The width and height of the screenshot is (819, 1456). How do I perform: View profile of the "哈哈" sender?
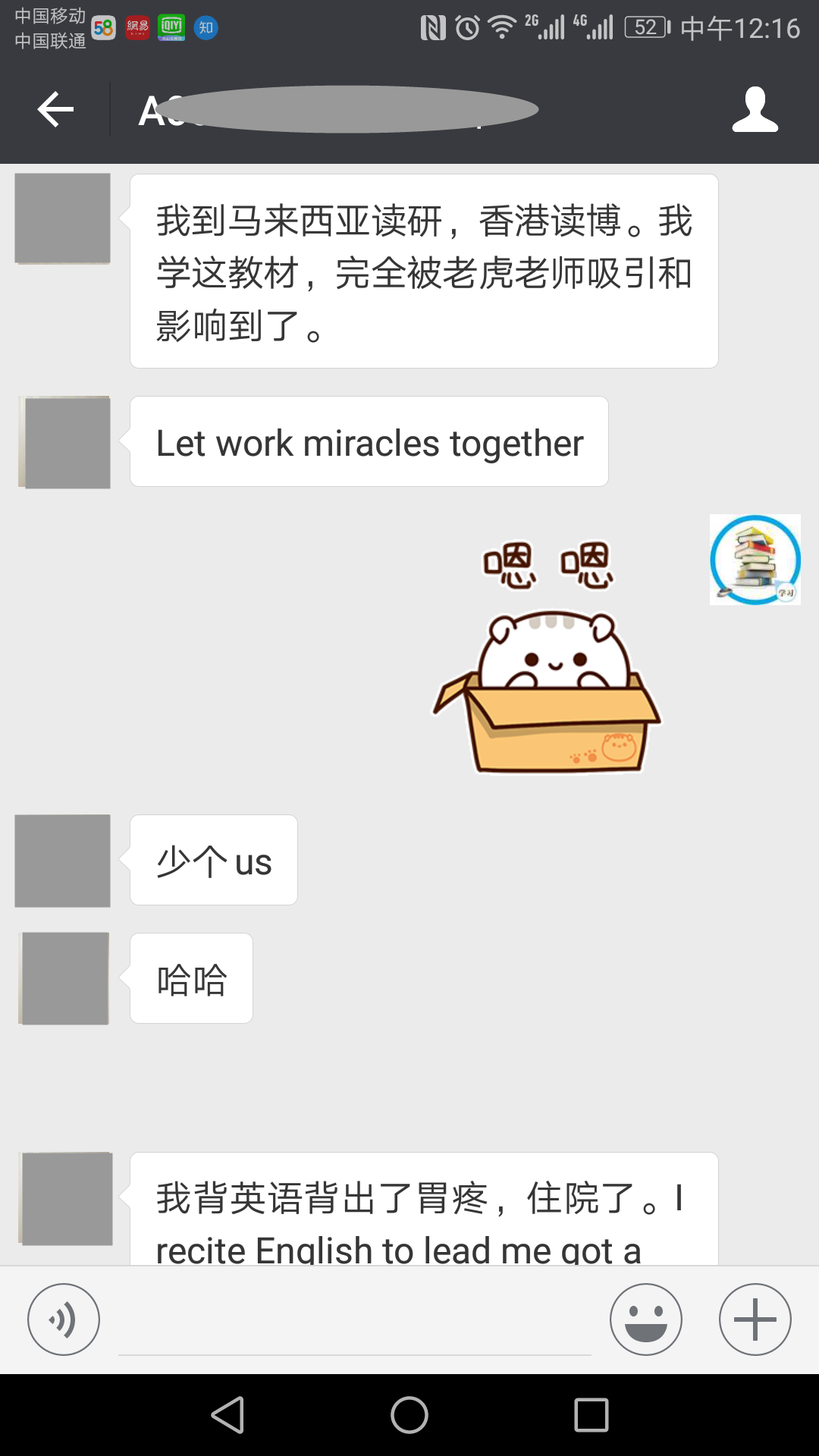tap(65, 979)
